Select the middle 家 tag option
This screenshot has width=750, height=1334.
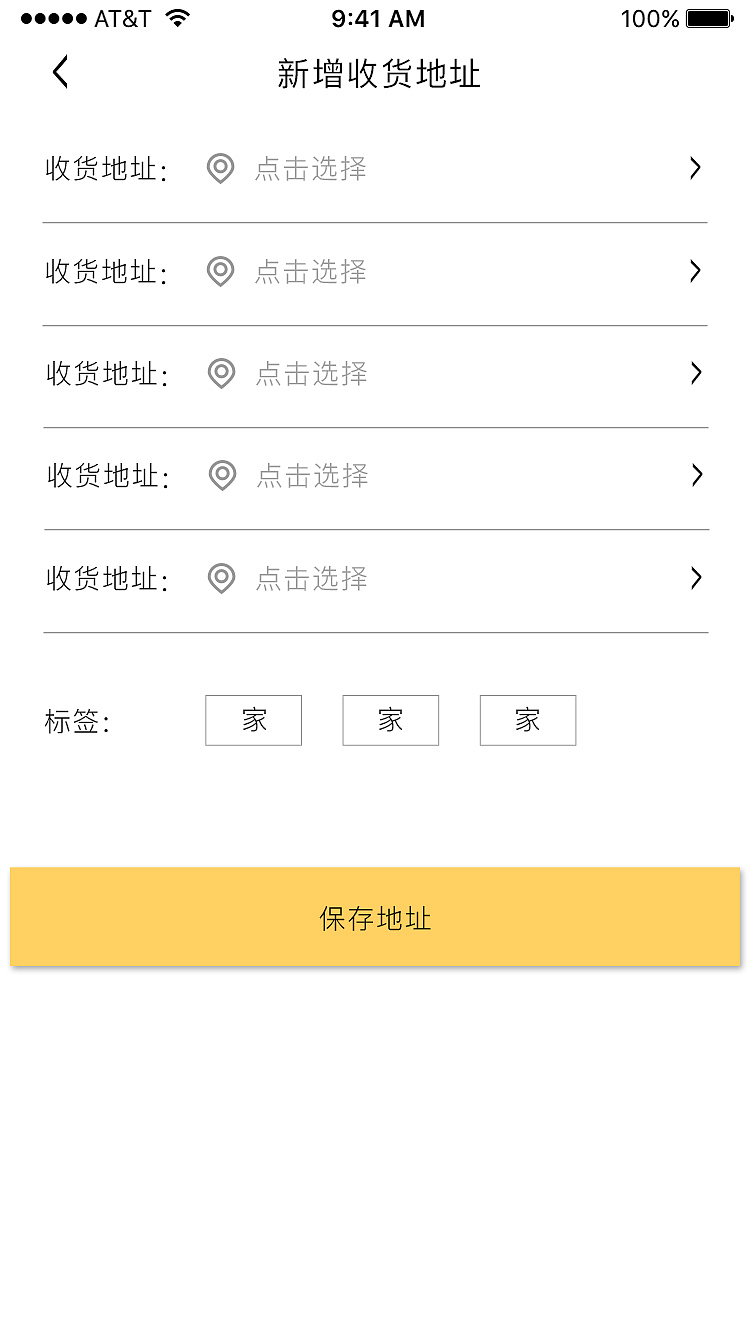pos(390,720)
